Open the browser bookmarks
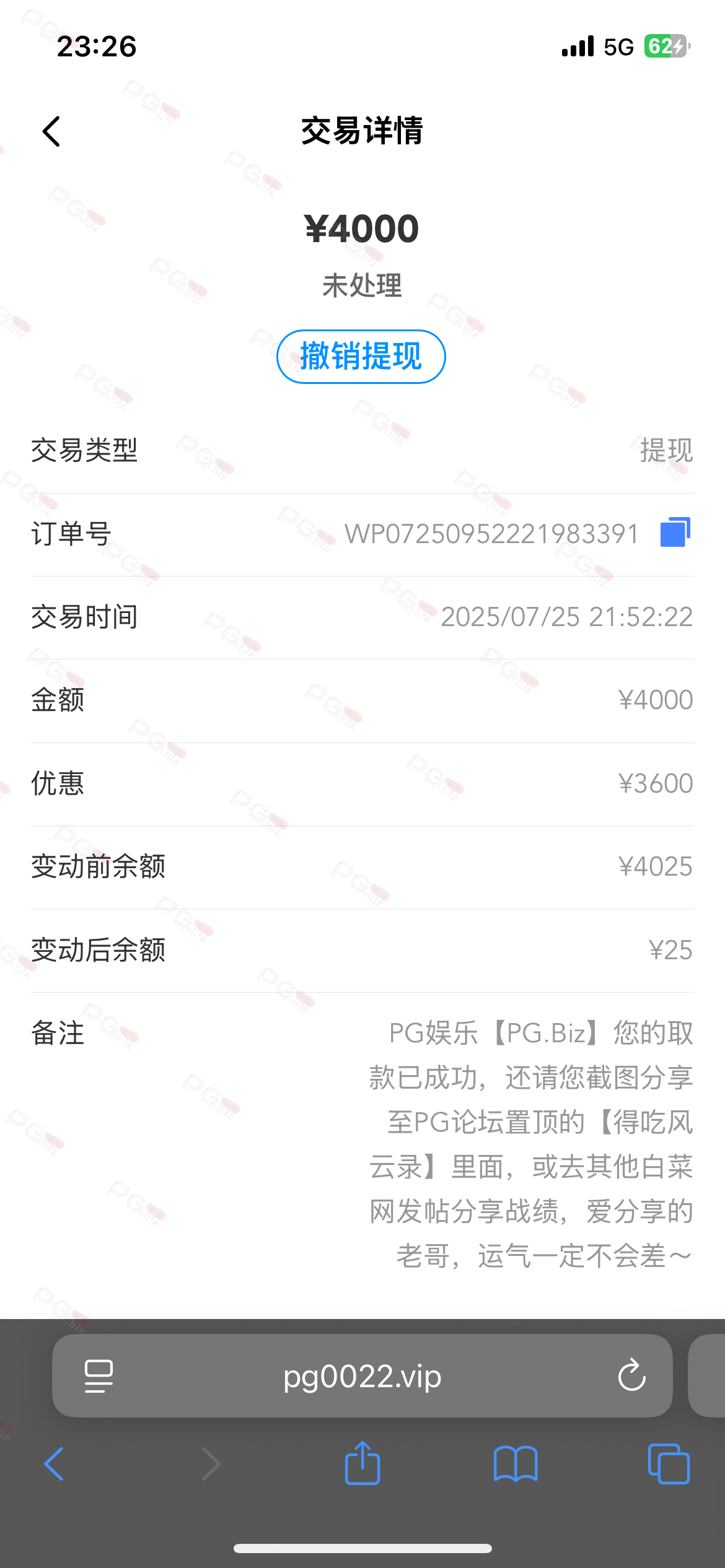 coord(516,1464)
